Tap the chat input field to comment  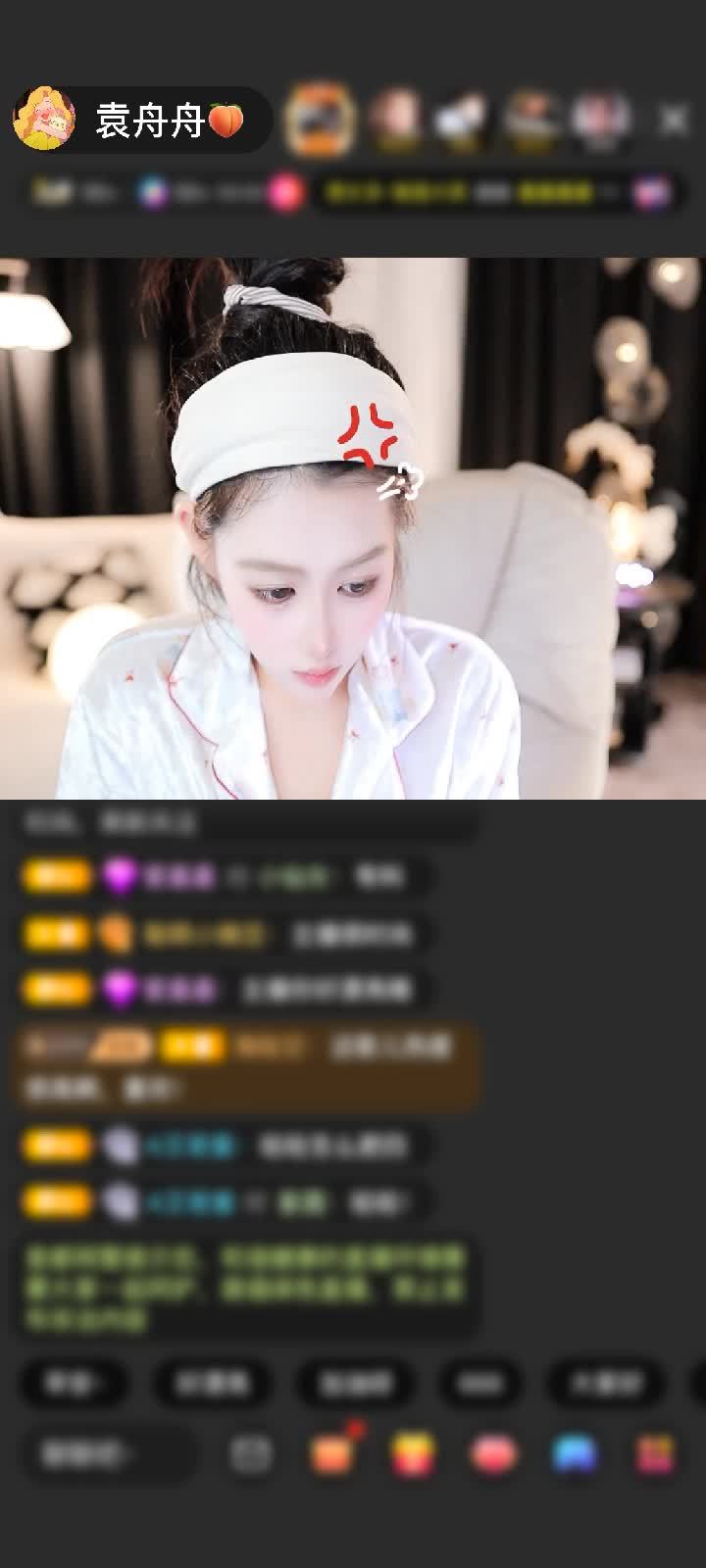[x=108, y=1453]
